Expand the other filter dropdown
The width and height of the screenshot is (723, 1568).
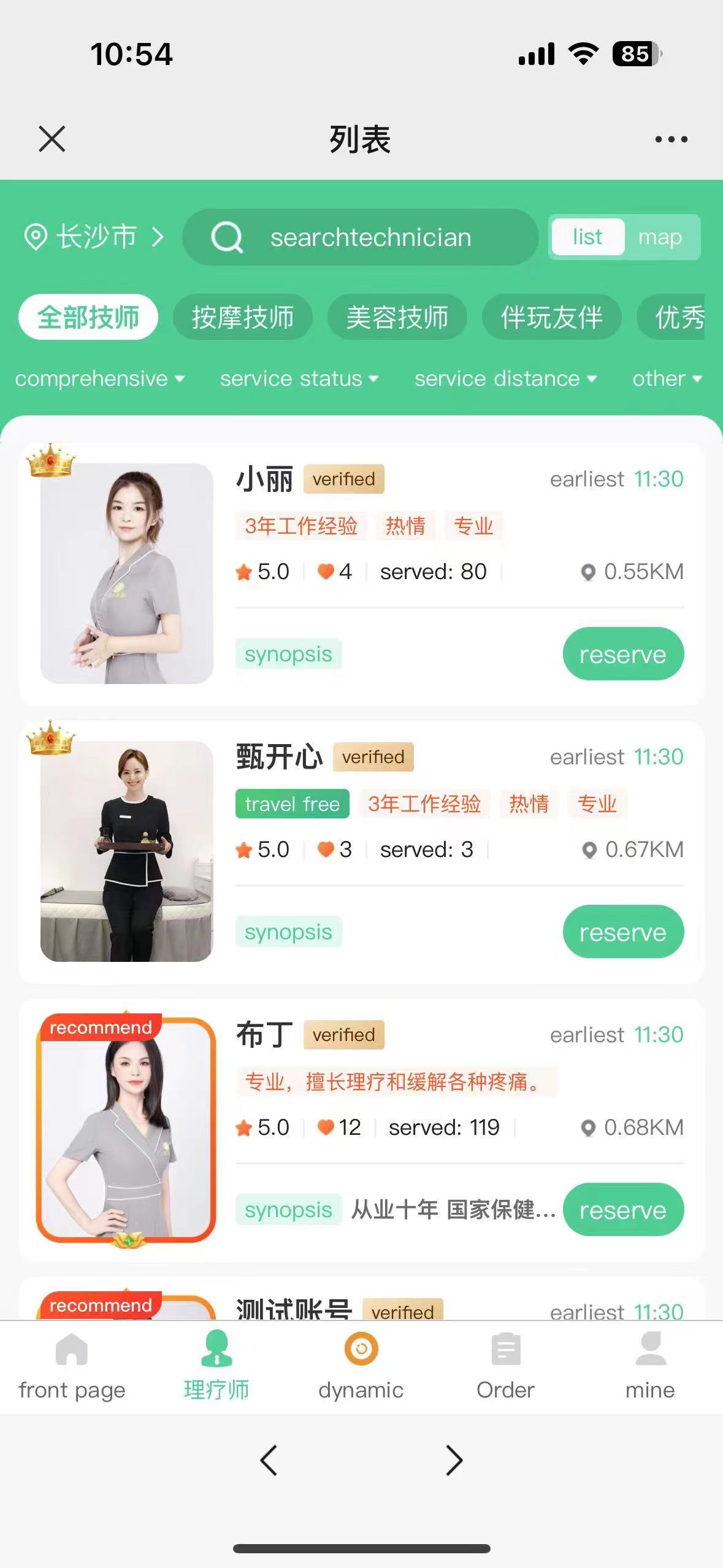coord(667,379)
